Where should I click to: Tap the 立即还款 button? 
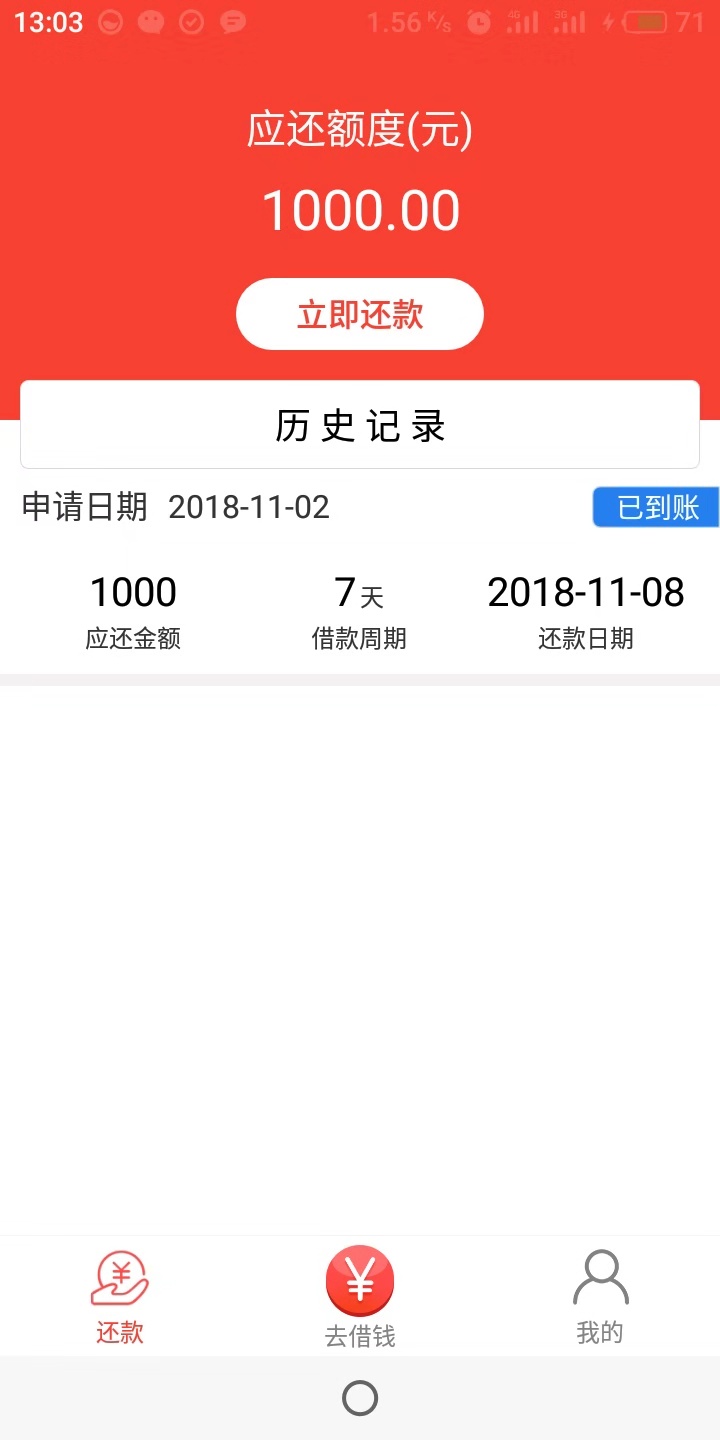pyautogui.click(x=360, y=314)
